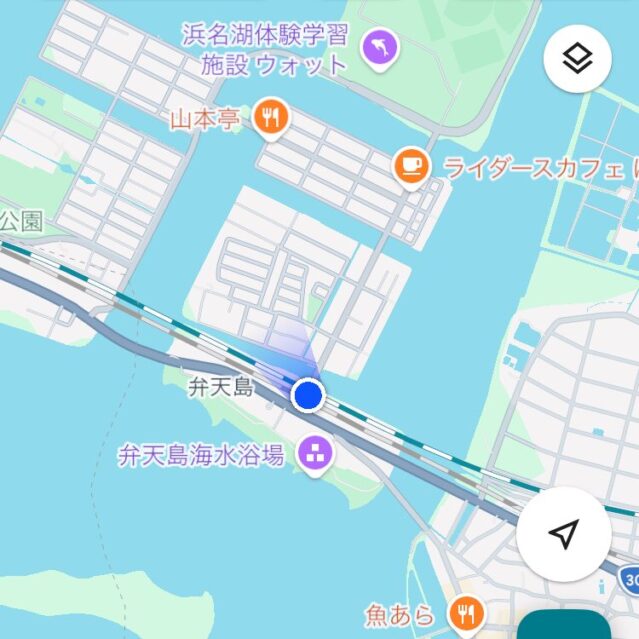Open 山本亭 restaurant pin

tap(268, 119)
